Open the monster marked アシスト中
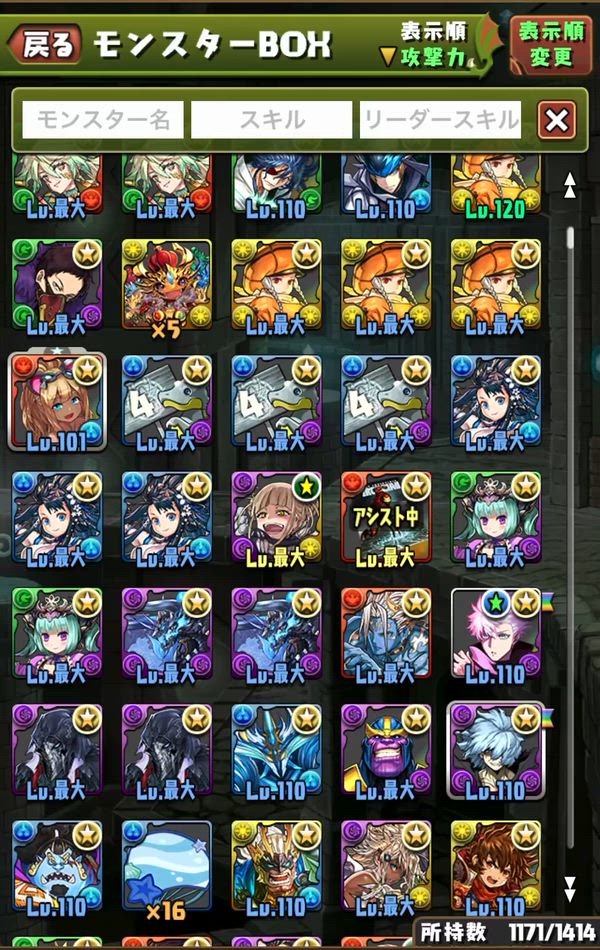Screen dimensions: 600x950 [386, 517]
